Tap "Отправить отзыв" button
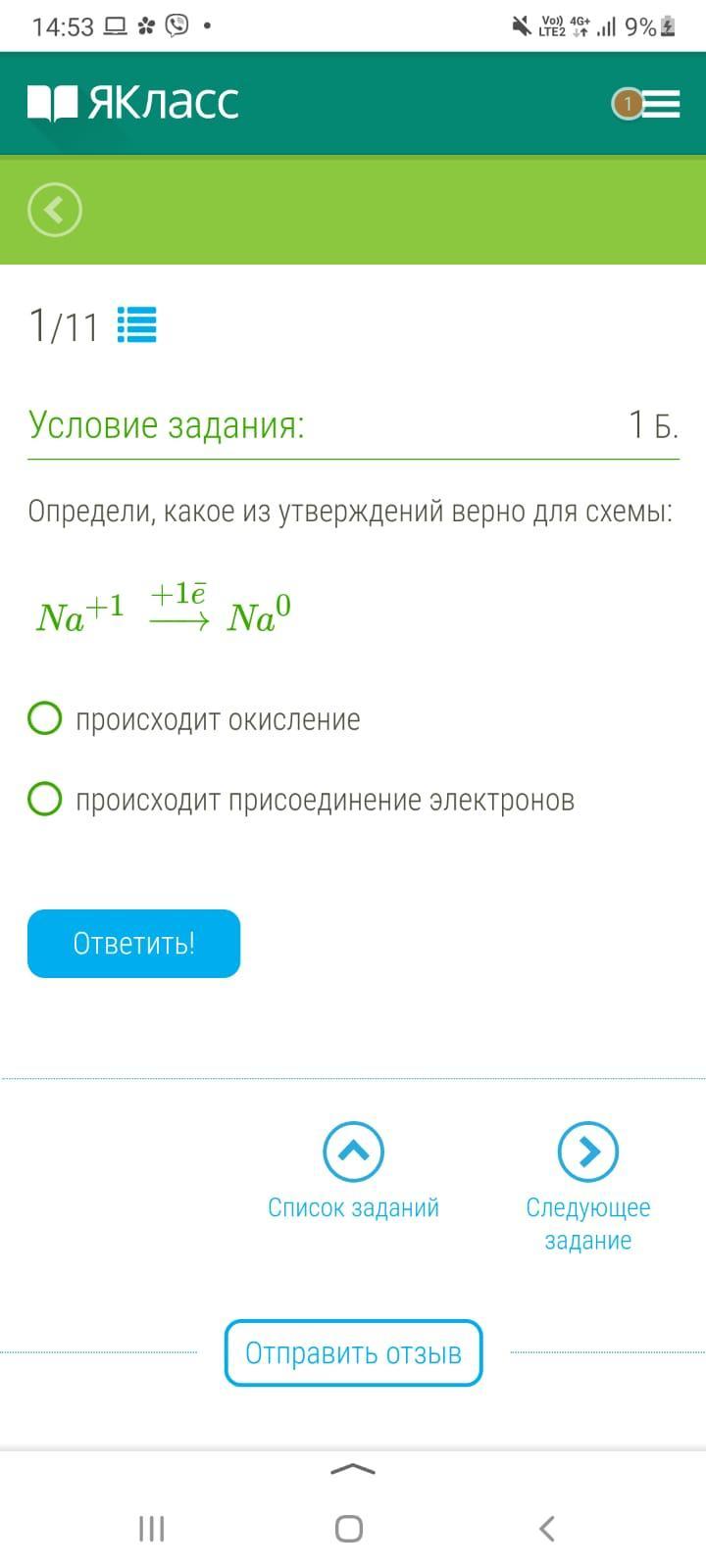The width and height of the screenshot is (706, 1568). [x=353, y=1353]
